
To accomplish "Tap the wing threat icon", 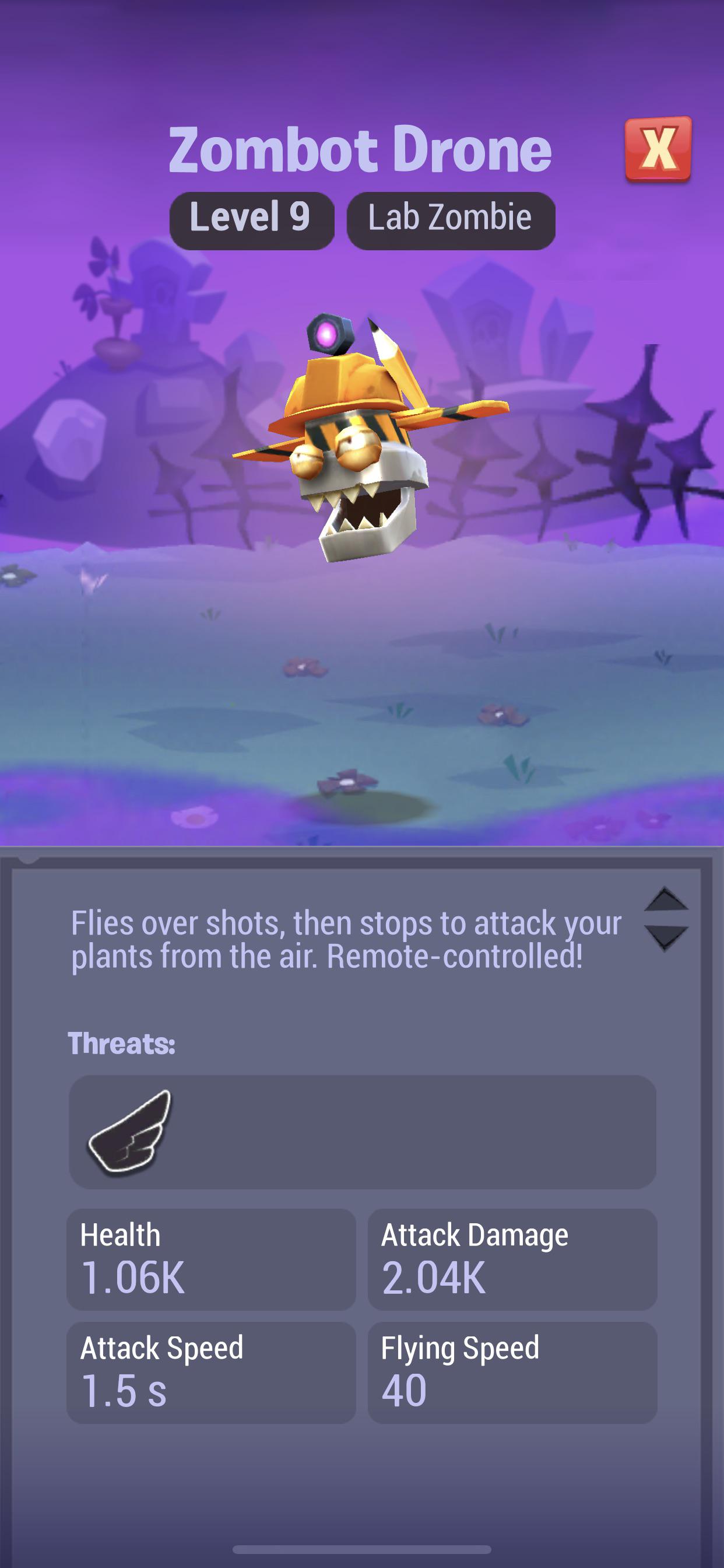I will [x=130, y=1131].
